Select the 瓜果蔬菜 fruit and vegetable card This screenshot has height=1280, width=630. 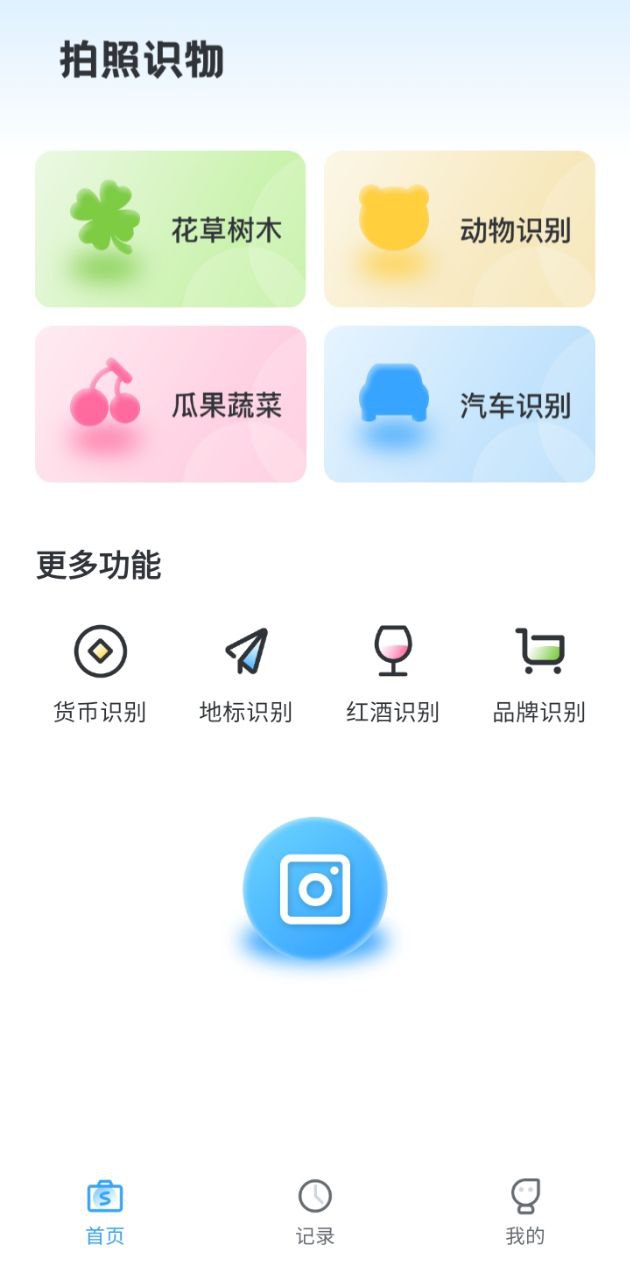point(170,404)
